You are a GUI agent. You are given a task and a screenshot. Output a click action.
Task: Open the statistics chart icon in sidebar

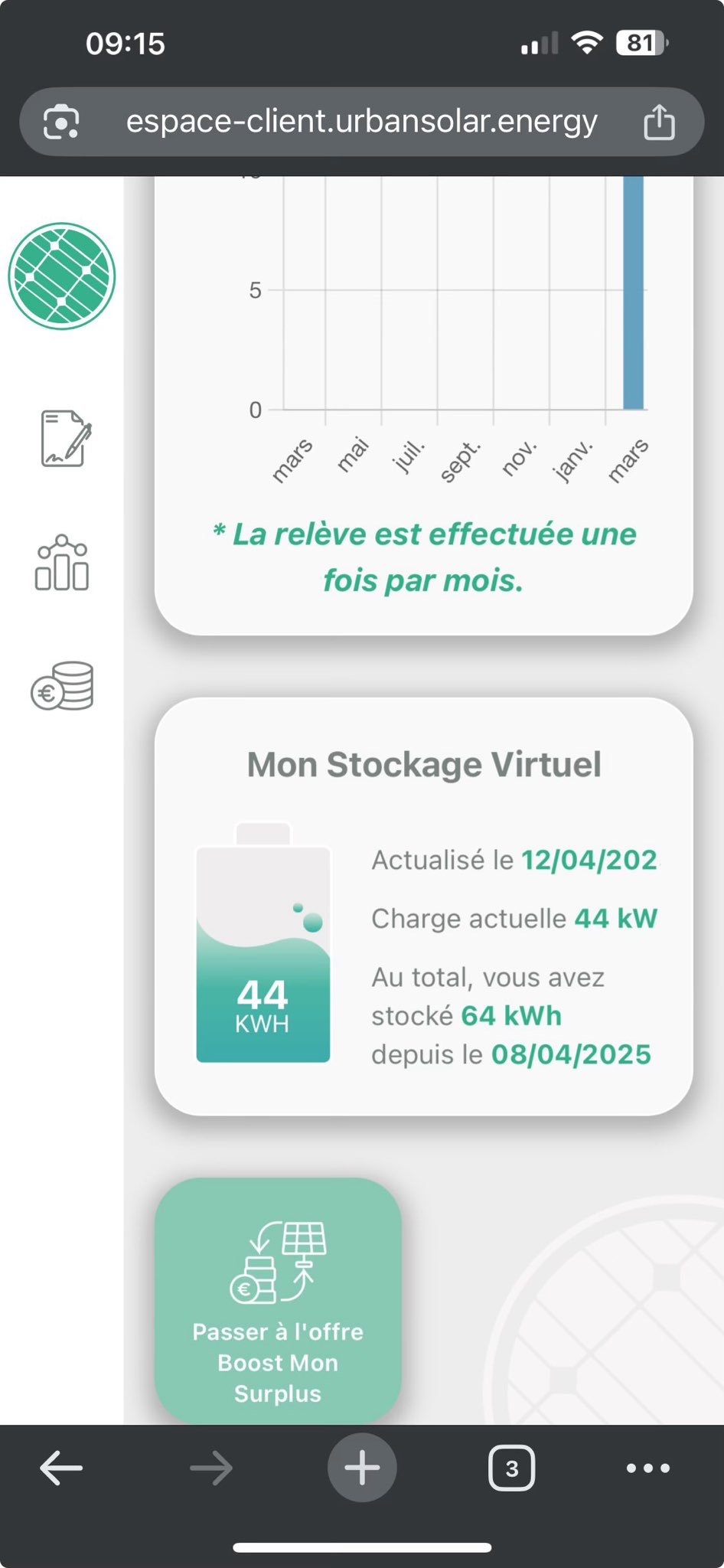click(x=62, y=563)
